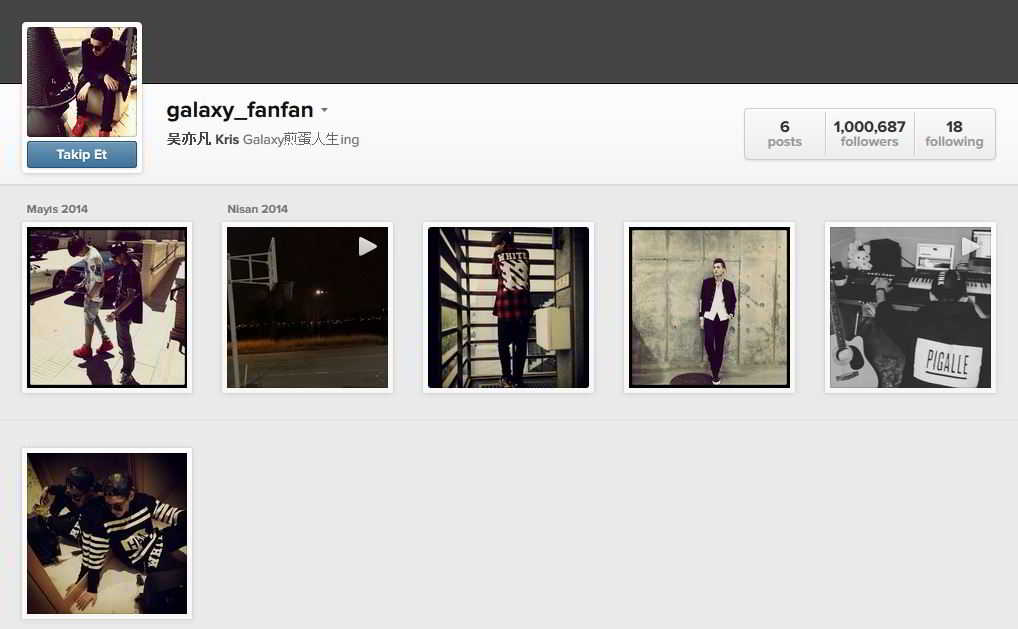Open the striped sweater photo post

coord(107,533)
